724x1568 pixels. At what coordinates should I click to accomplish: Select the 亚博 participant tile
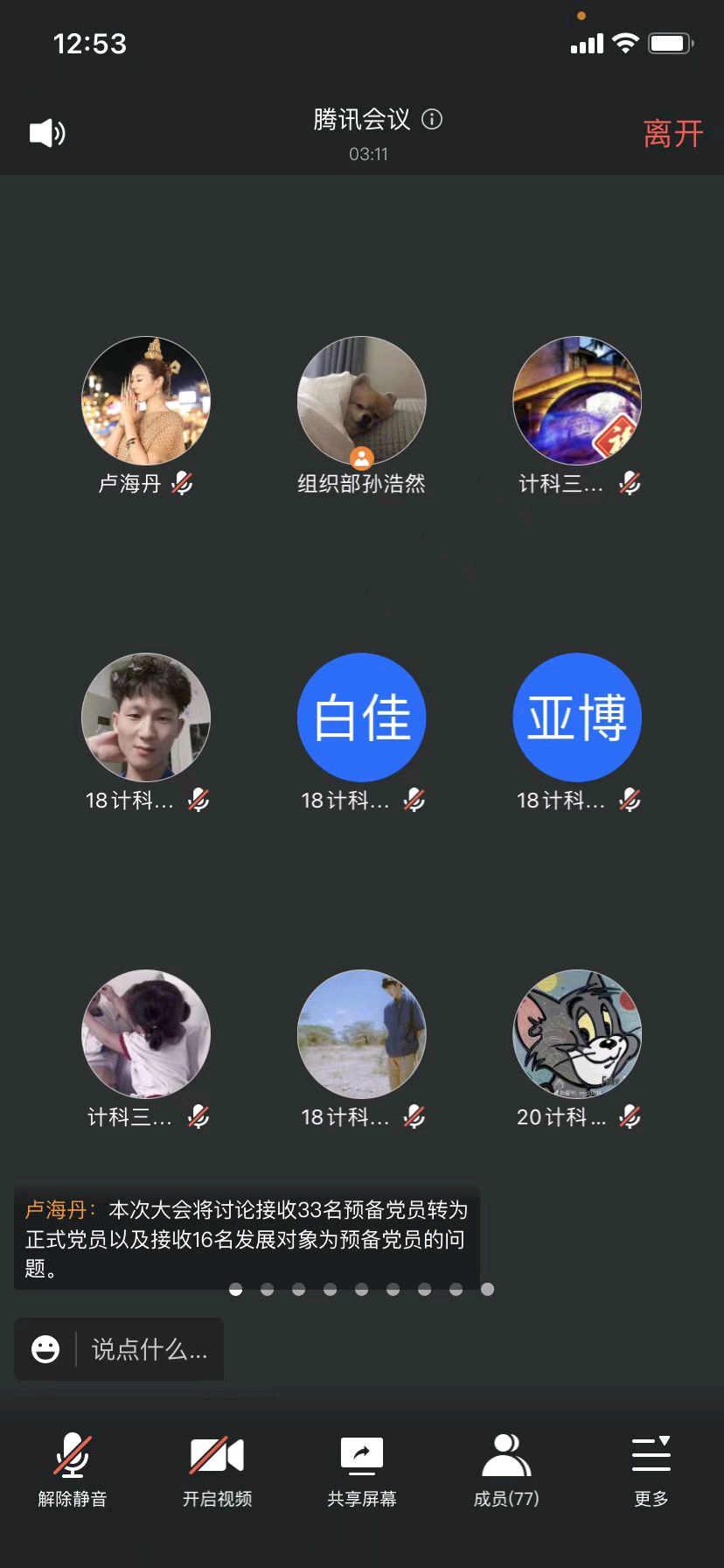coord(577,717)
